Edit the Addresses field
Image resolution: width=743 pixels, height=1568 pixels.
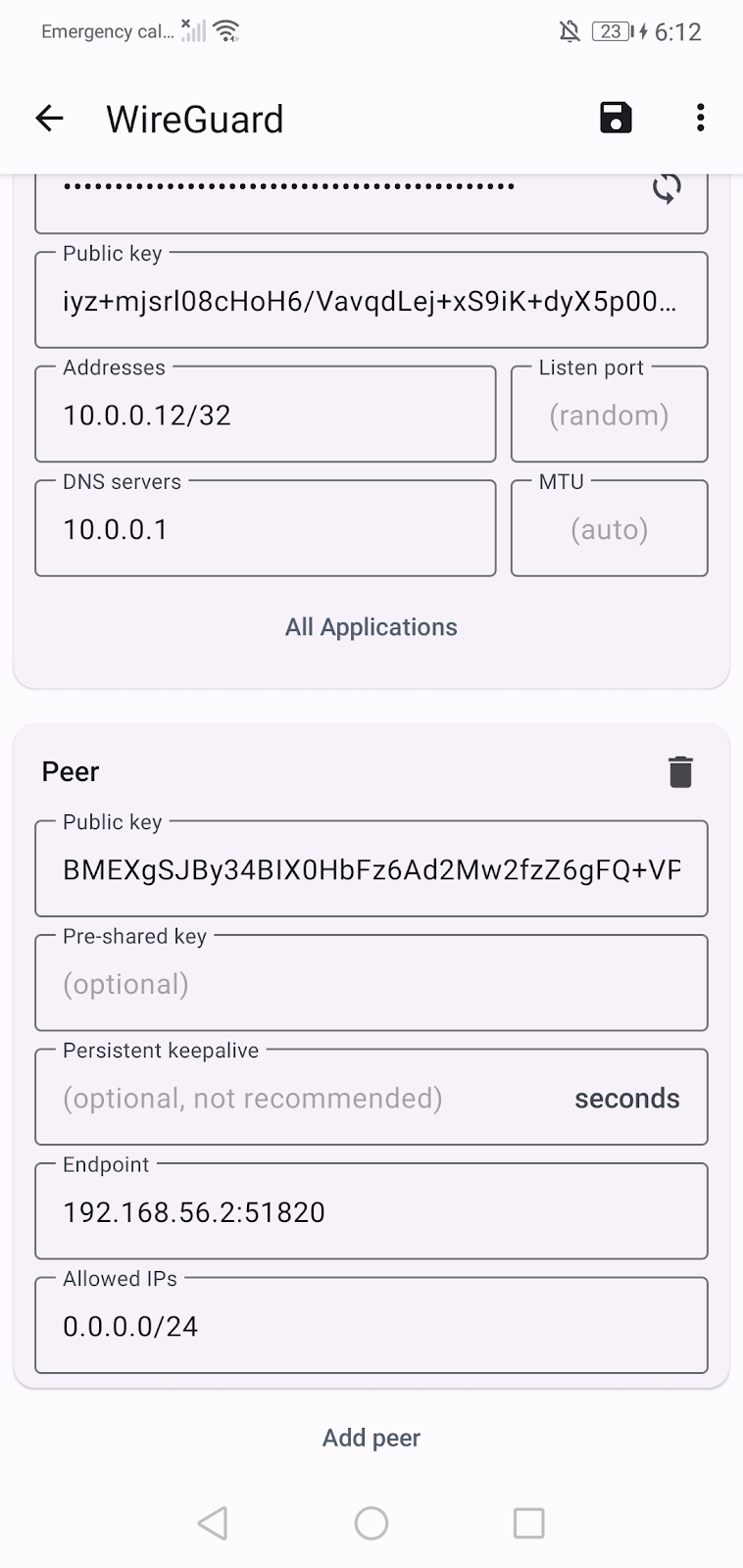(x=265, y=416)
